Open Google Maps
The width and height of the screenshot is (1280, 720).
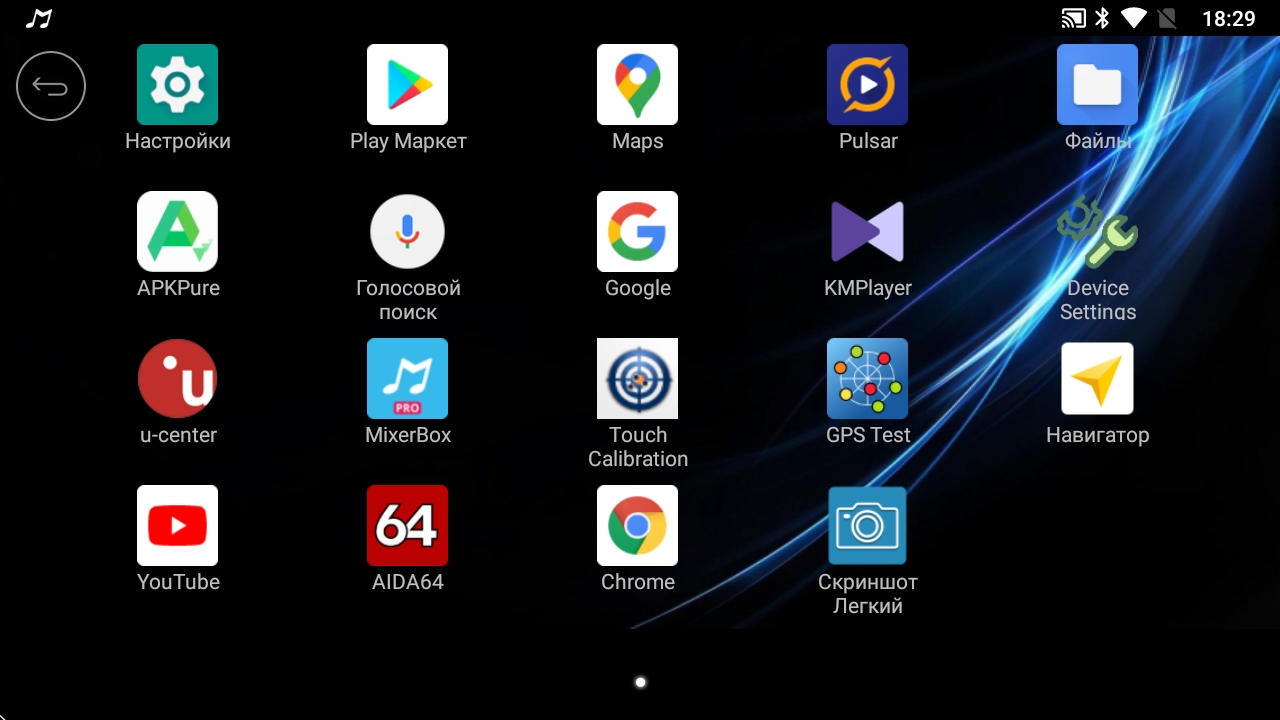(637, 85)
